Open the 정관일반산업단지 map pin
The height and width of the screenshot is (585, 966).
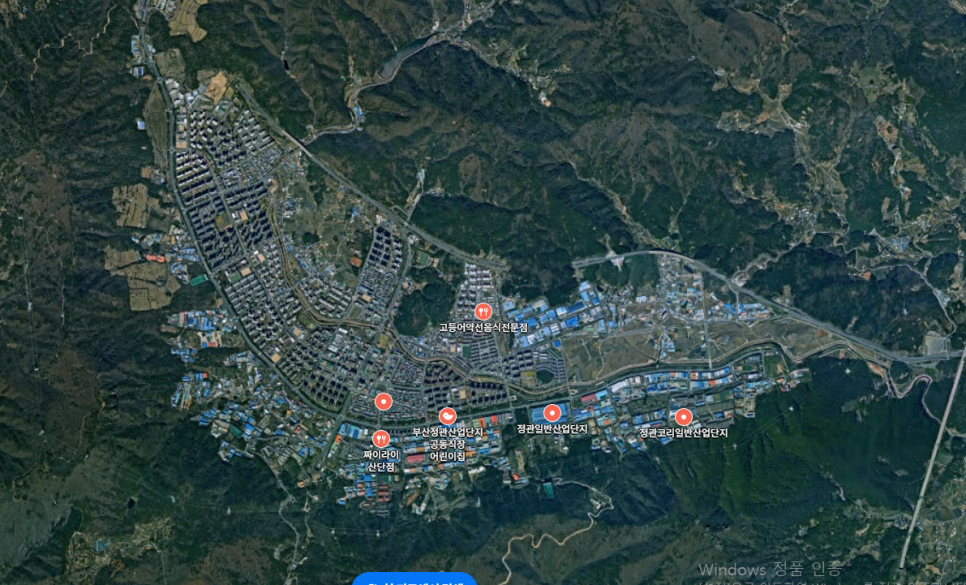[x=552, y=412]
